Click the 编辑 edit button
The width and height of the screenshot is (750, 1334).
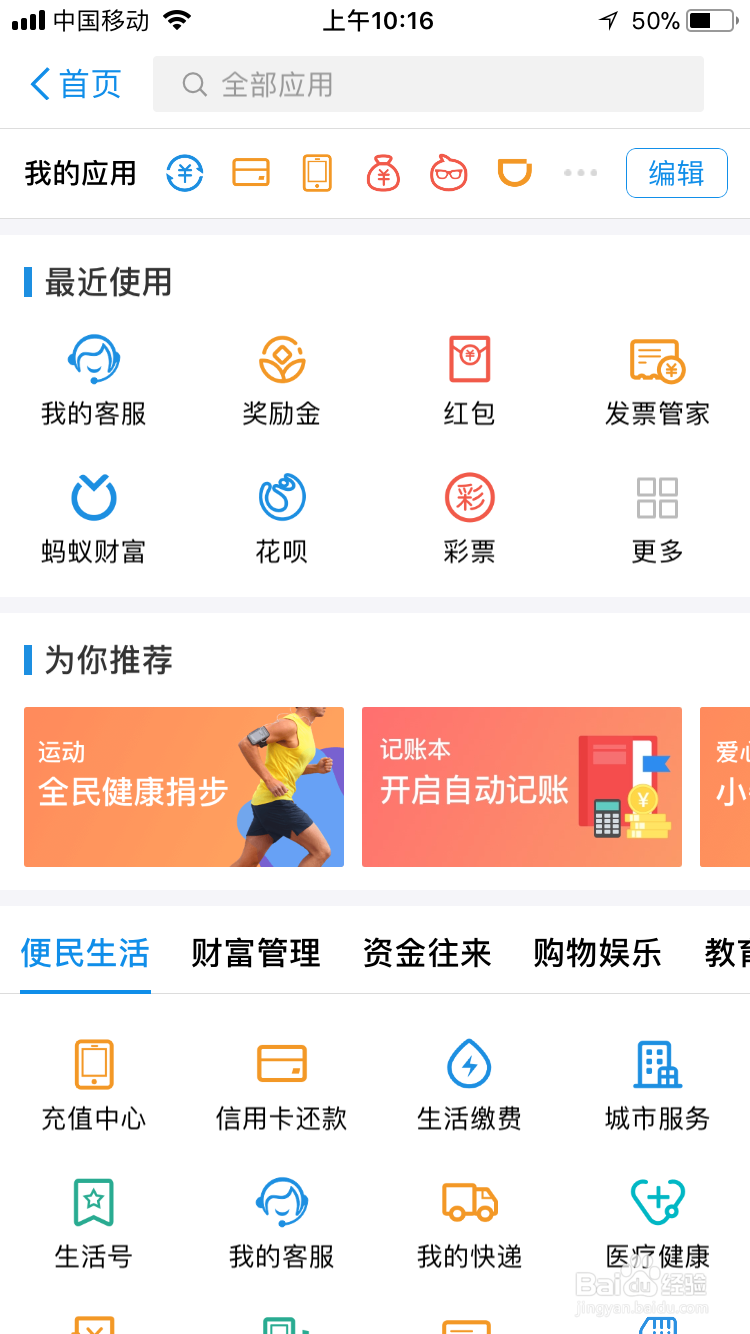[676, 172]
